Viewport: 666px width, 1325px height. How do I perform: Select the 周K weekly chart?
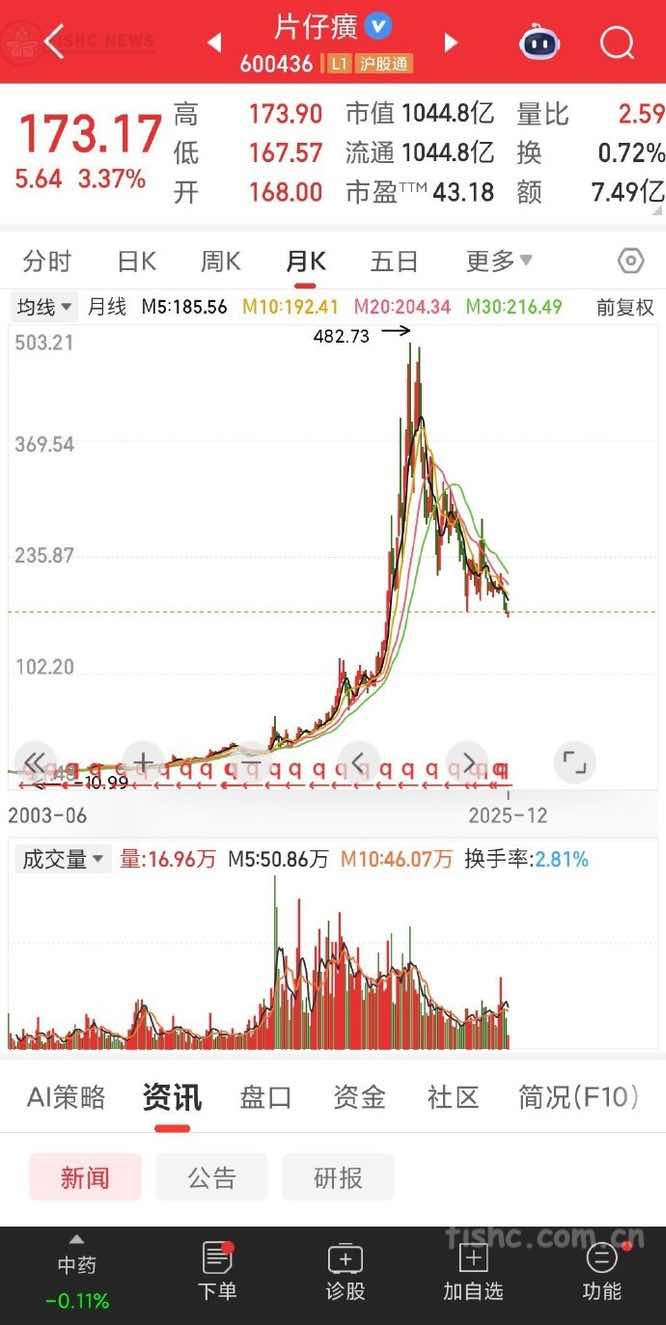point(221,262)
